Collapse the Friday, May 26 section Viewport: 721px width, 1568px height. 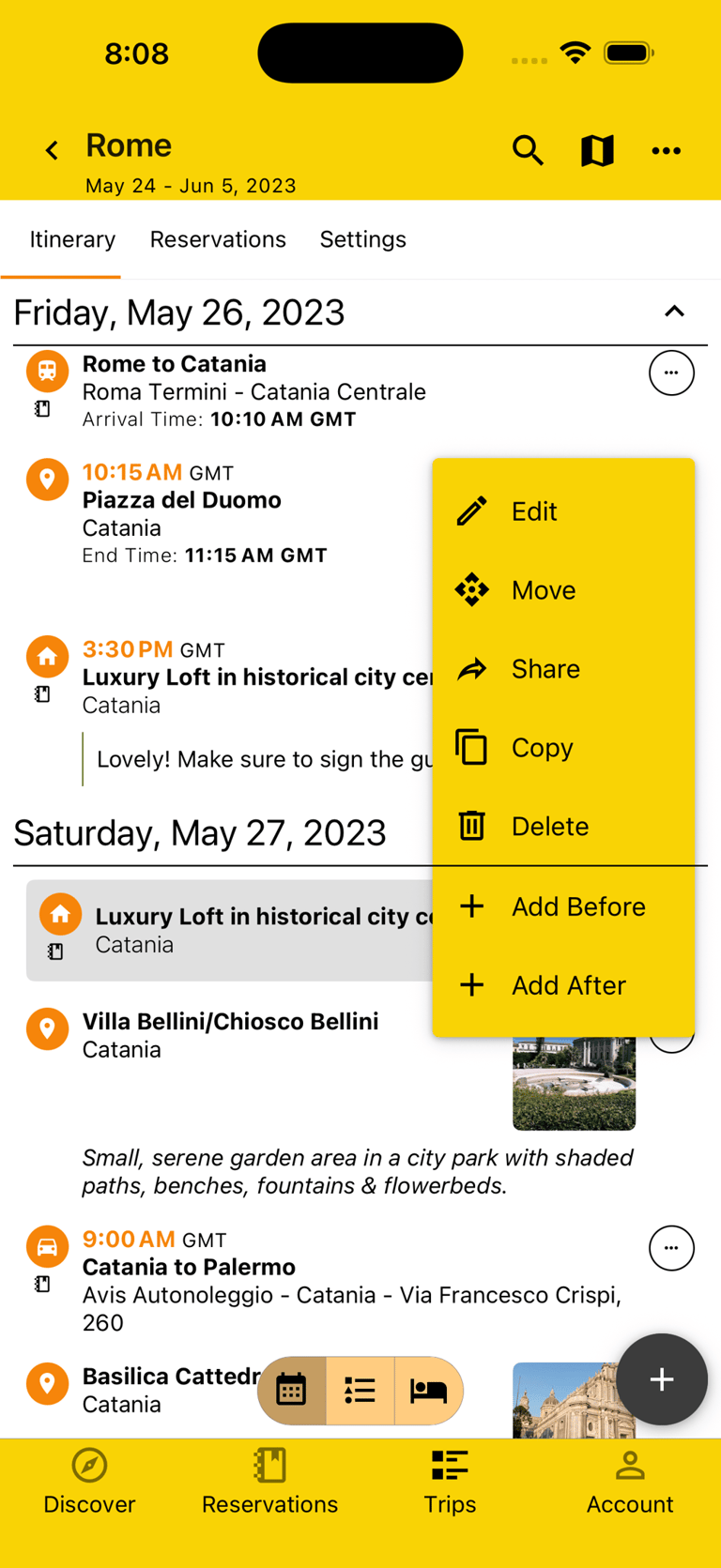675,312
